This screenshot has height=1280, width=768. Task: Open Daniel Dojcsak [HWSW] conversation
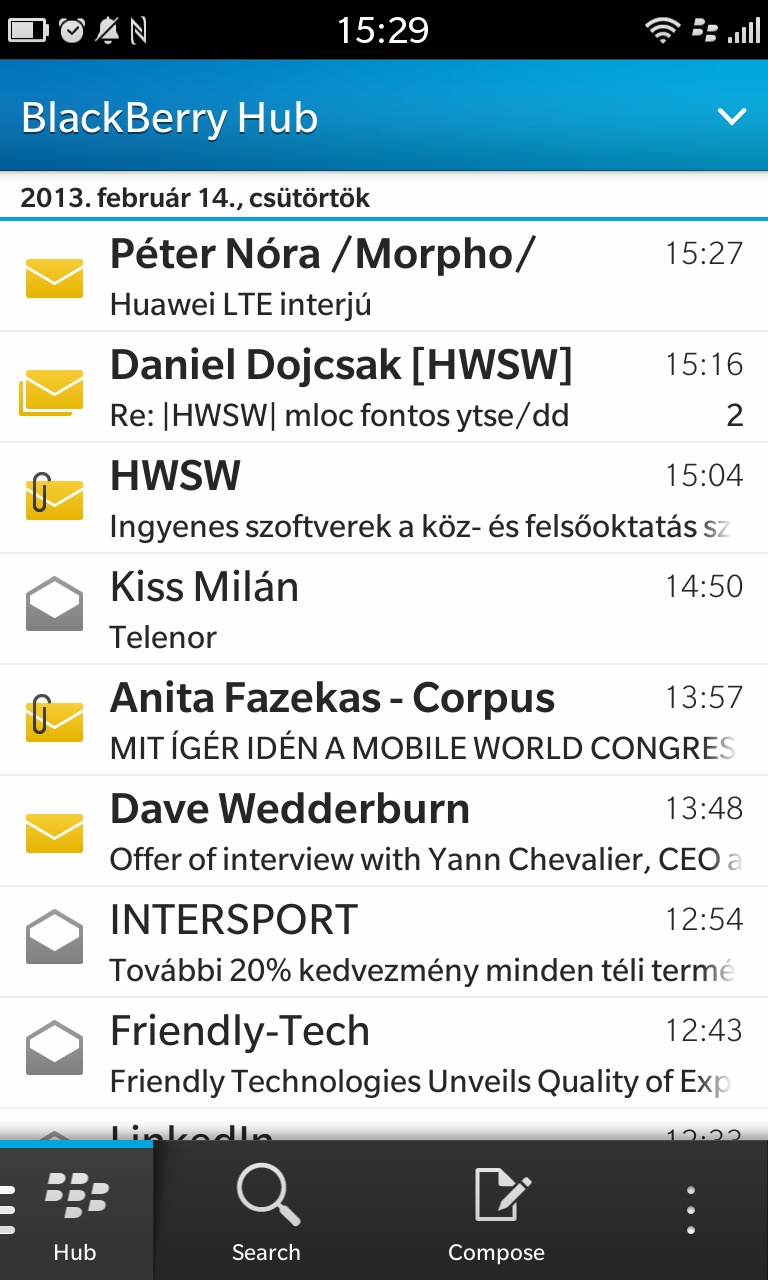point(384,387)
